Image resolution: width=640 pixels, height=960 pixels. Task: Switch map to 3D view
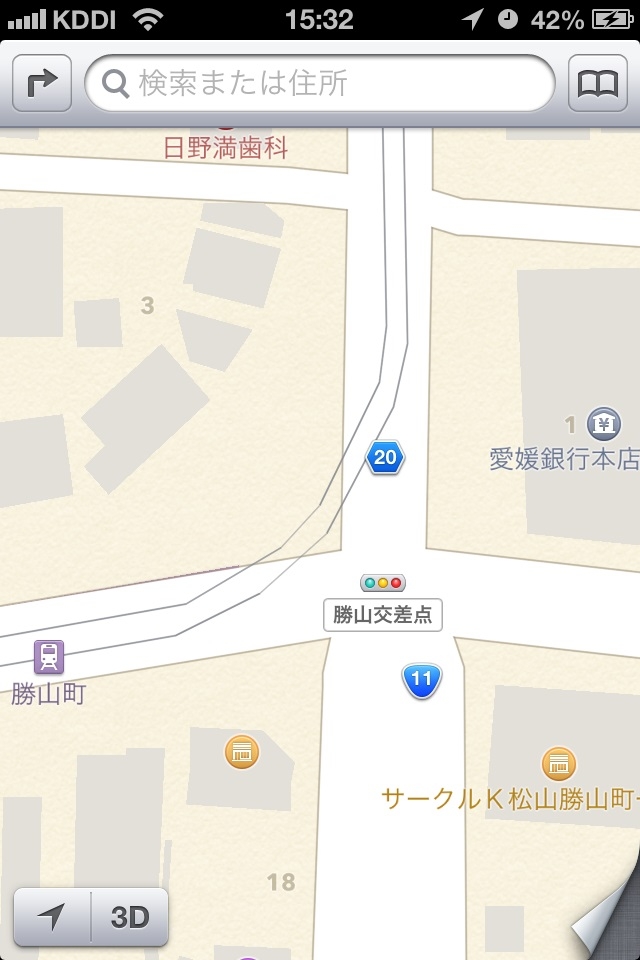pos(130,916)
